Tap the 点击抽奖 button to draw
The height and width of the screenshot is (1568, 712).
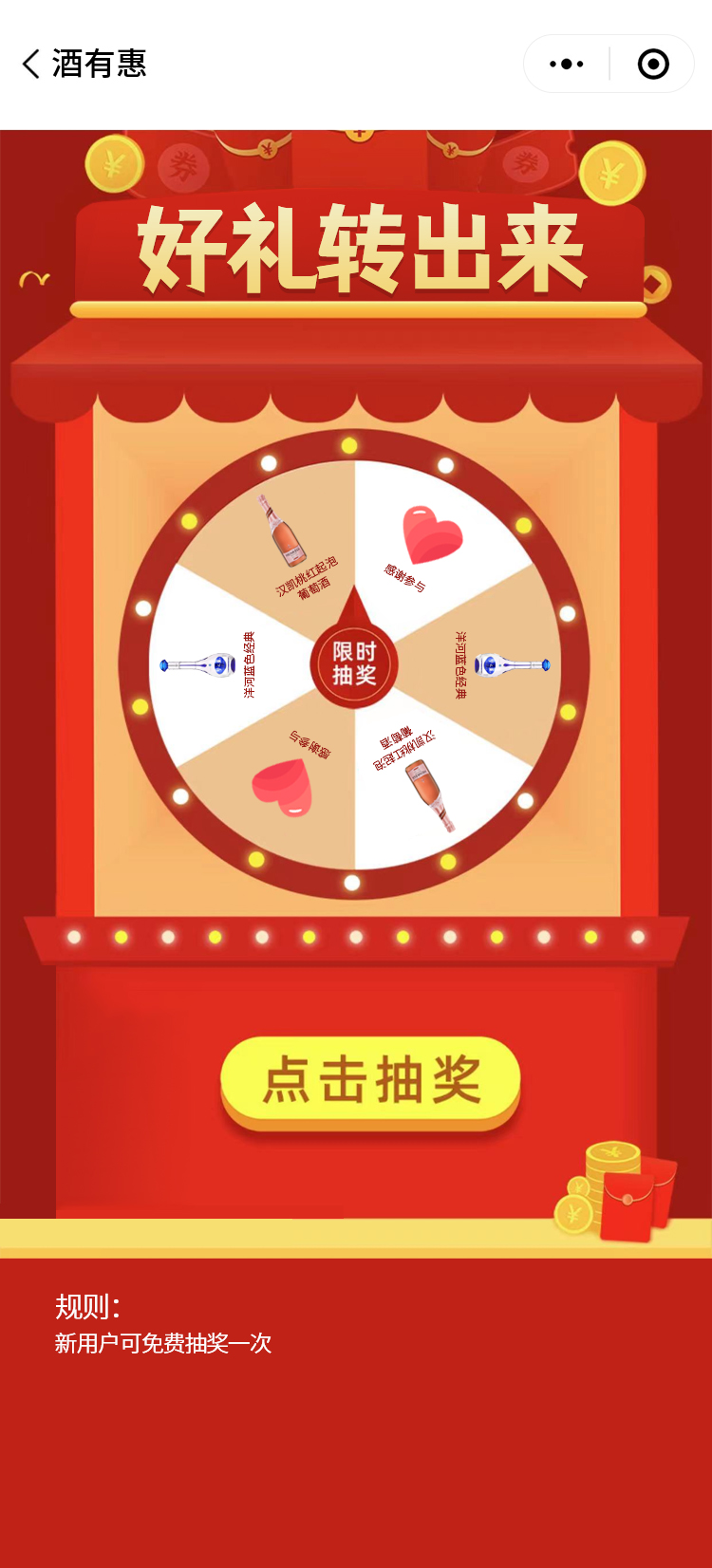(x=371, y=1080)
